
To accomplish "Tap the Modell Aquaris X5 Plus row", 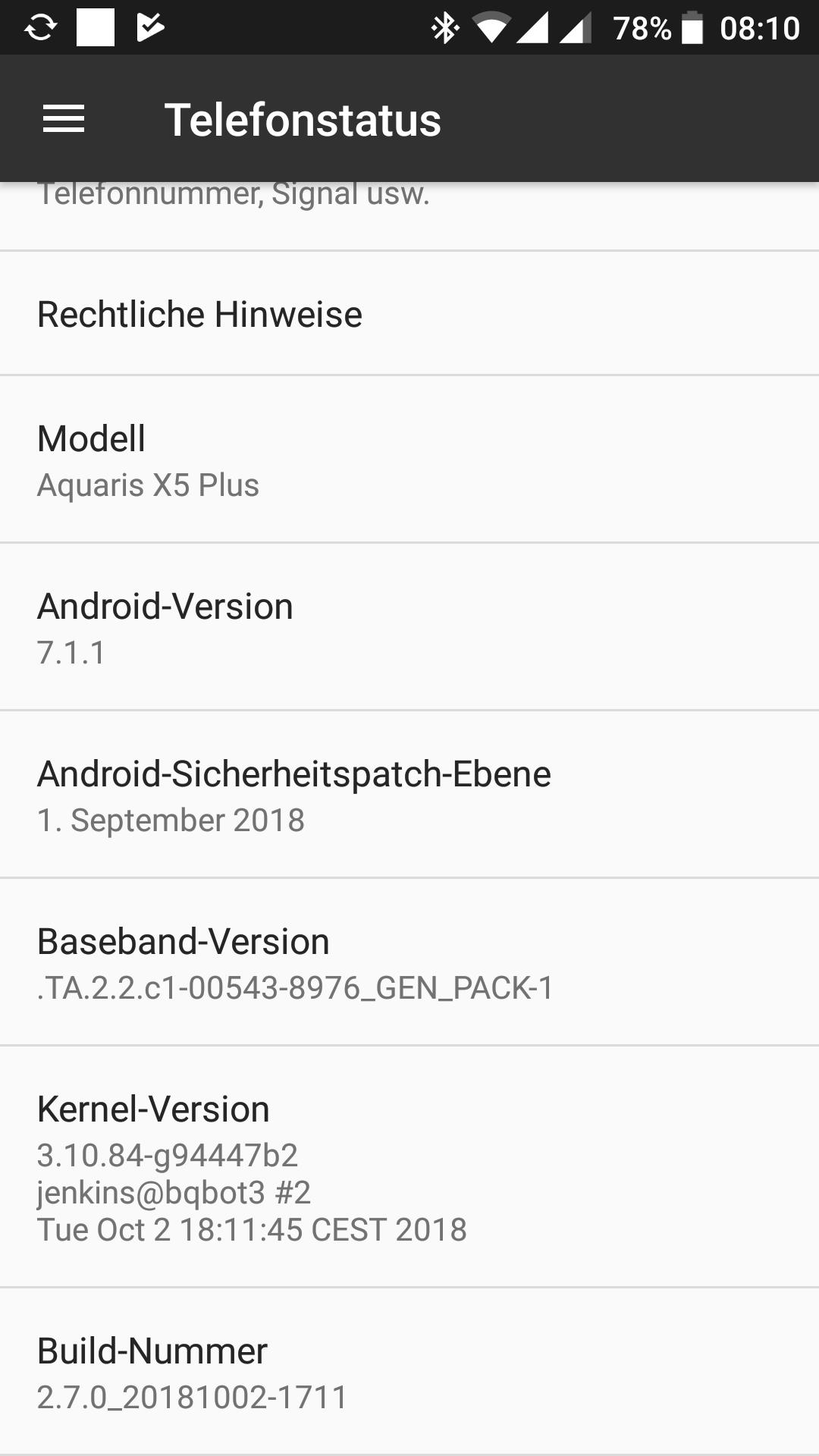I will coord(409,460).
